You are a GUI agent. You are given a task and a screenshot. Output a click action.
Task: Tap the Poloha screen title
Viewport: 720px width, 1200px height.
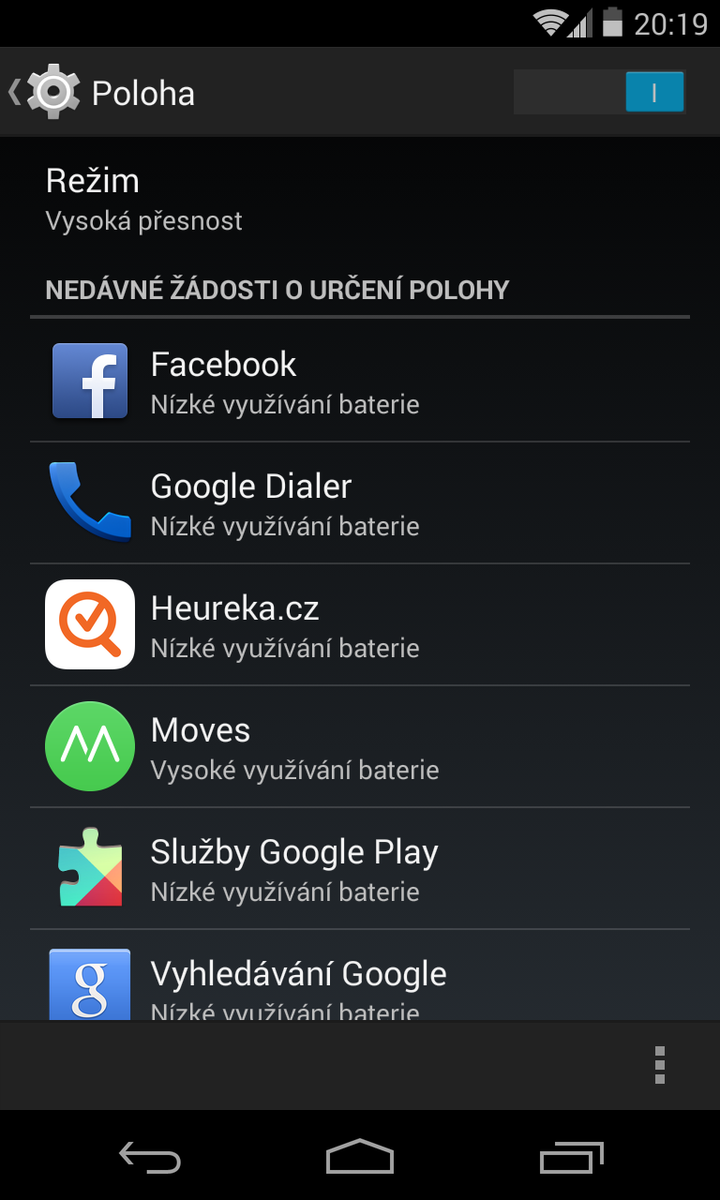(143, 92)
